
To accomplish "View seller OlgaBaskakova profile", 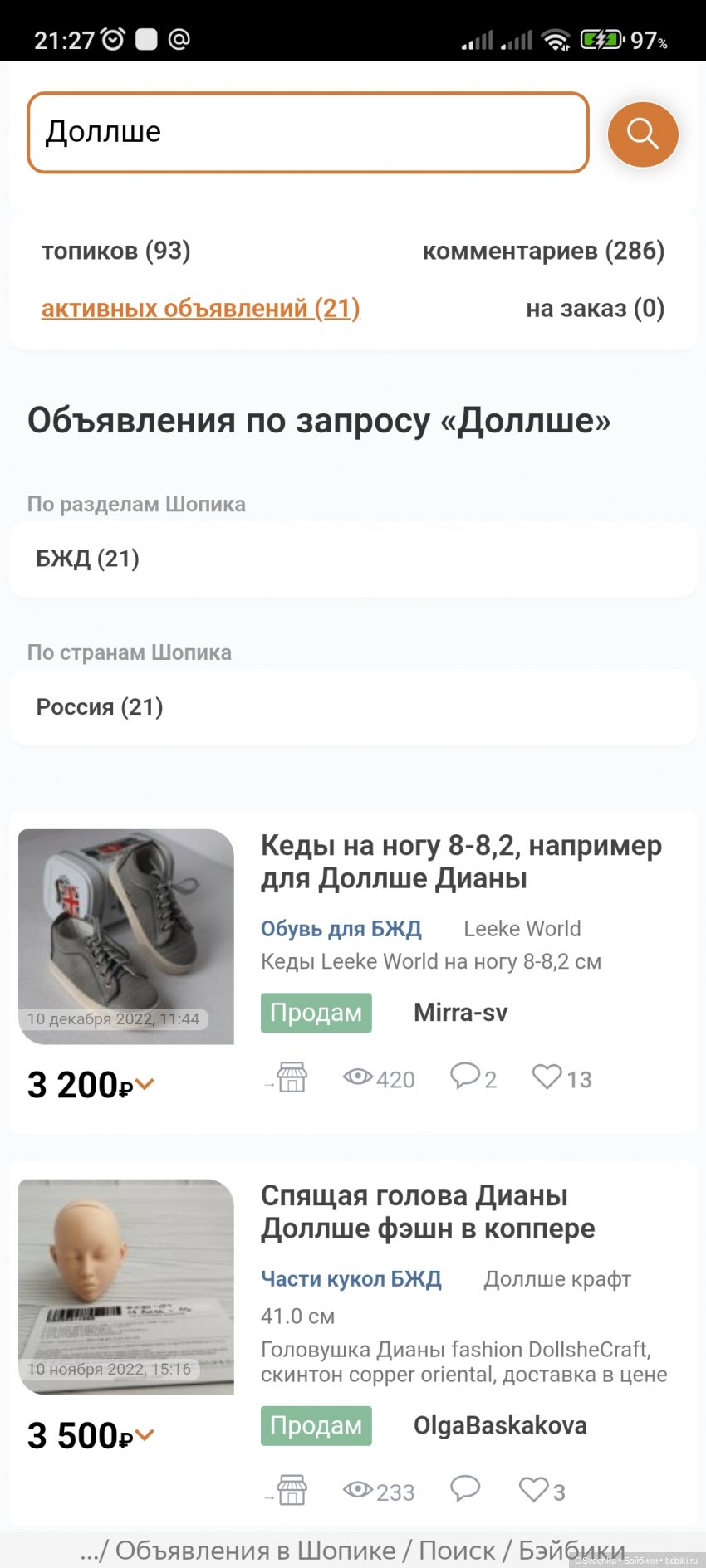I will point(500,1425).
